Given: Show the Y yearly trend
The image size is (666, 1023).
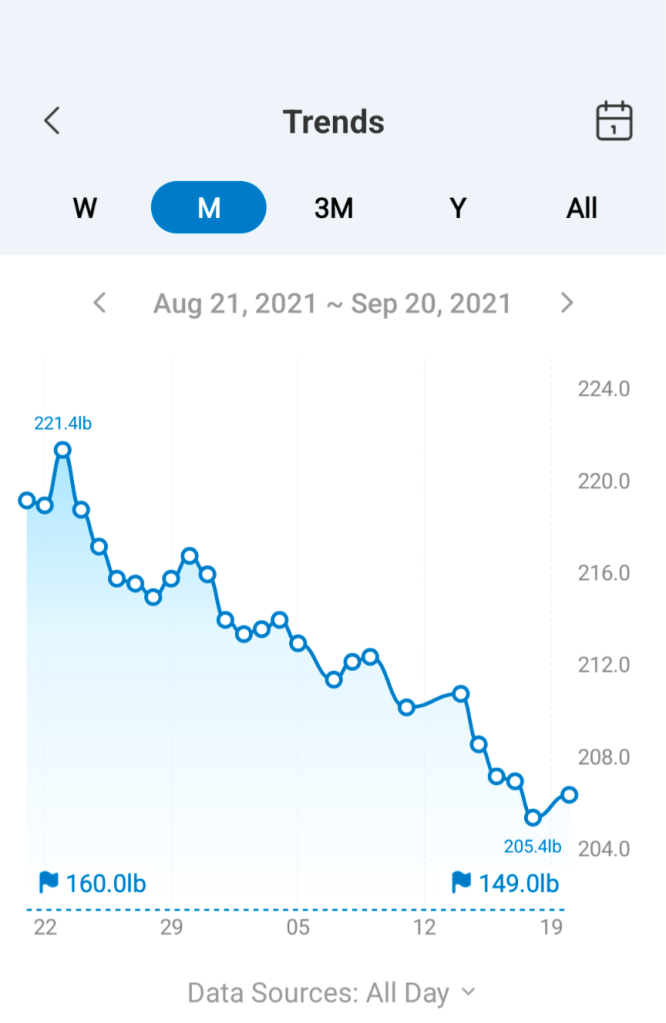Looking at the screenshot, I should point(458,208).
